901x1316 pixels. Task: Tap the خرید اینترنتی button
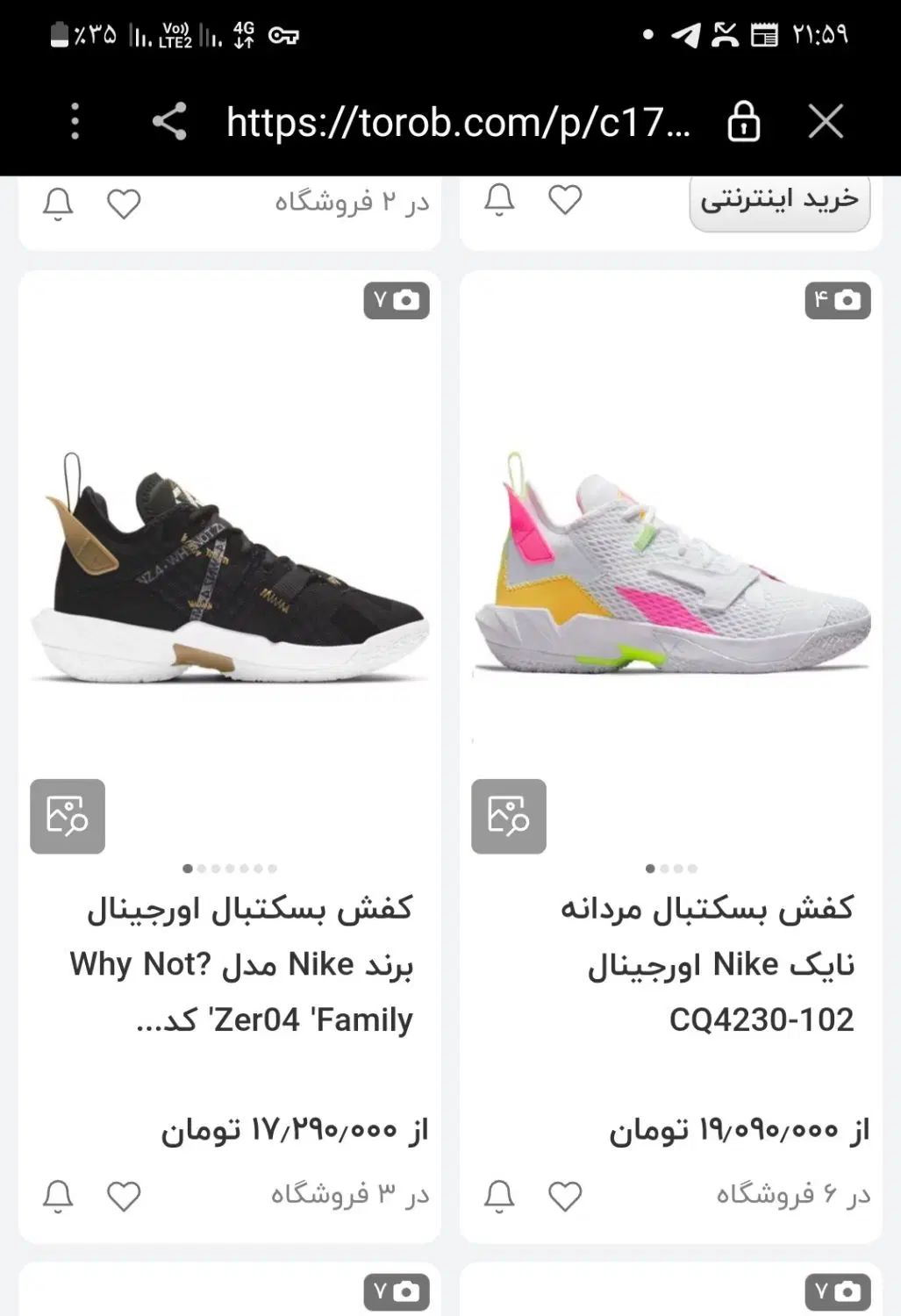pos(779,201)
